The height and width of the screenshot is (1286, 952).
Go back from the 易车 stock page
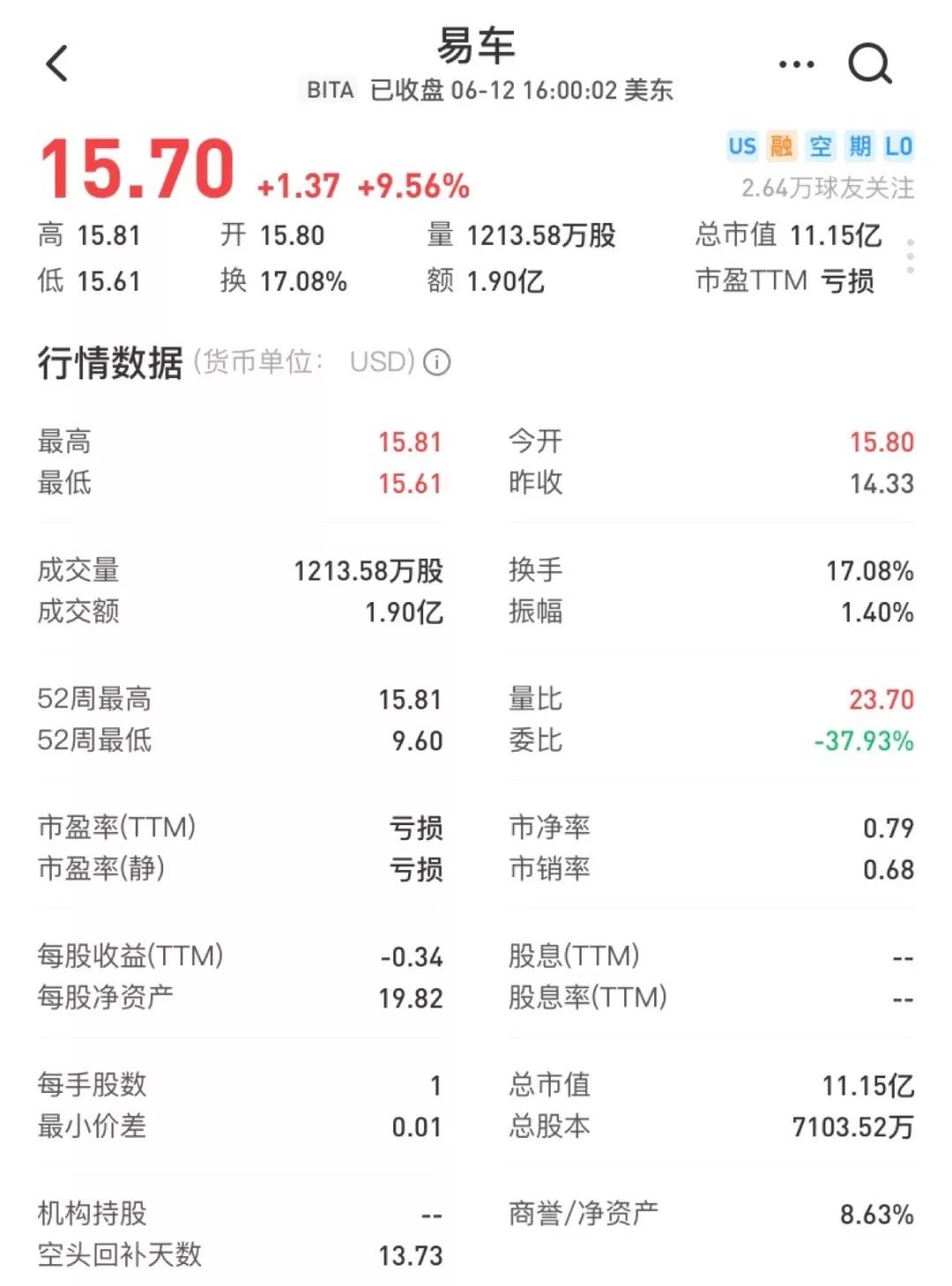click(57, 63)
